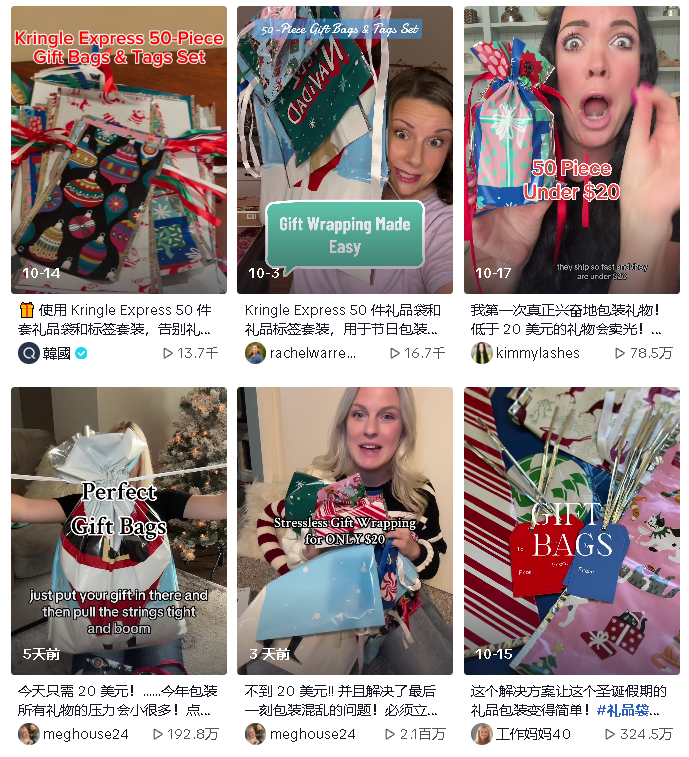689x757 pixels.
Task: Tap the #礼品袋 hashtag link
Action: coord(628,711)
